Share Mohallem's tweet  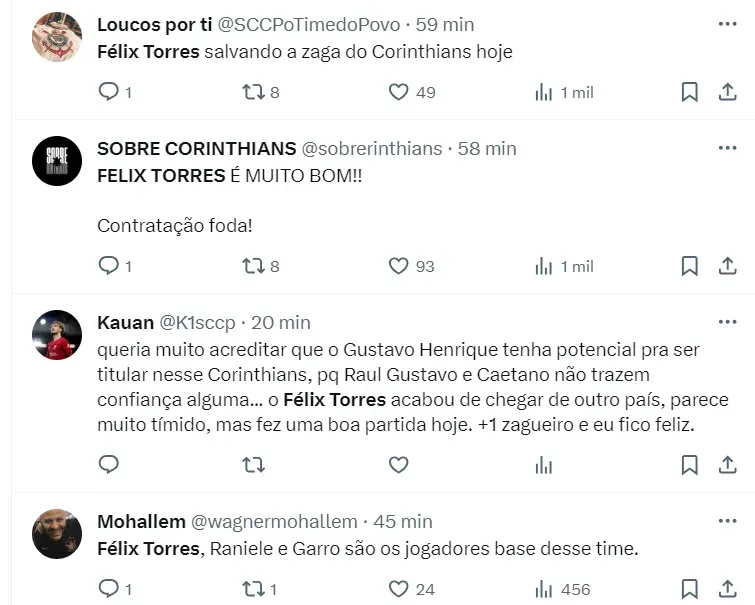click(x=728, y=589)
